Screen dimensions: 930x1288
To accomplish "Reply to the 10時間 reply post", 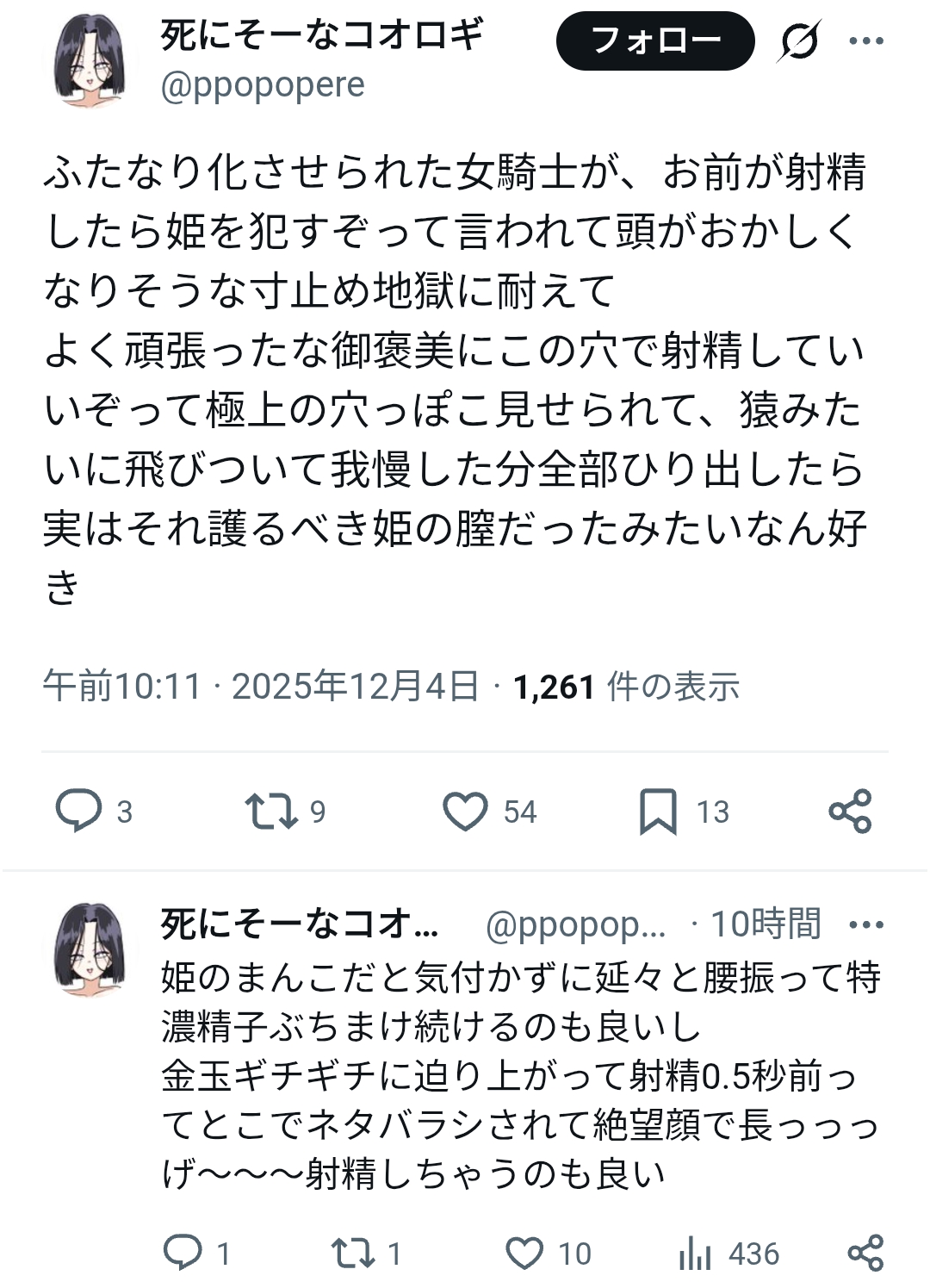I will tap(183, 1253).
